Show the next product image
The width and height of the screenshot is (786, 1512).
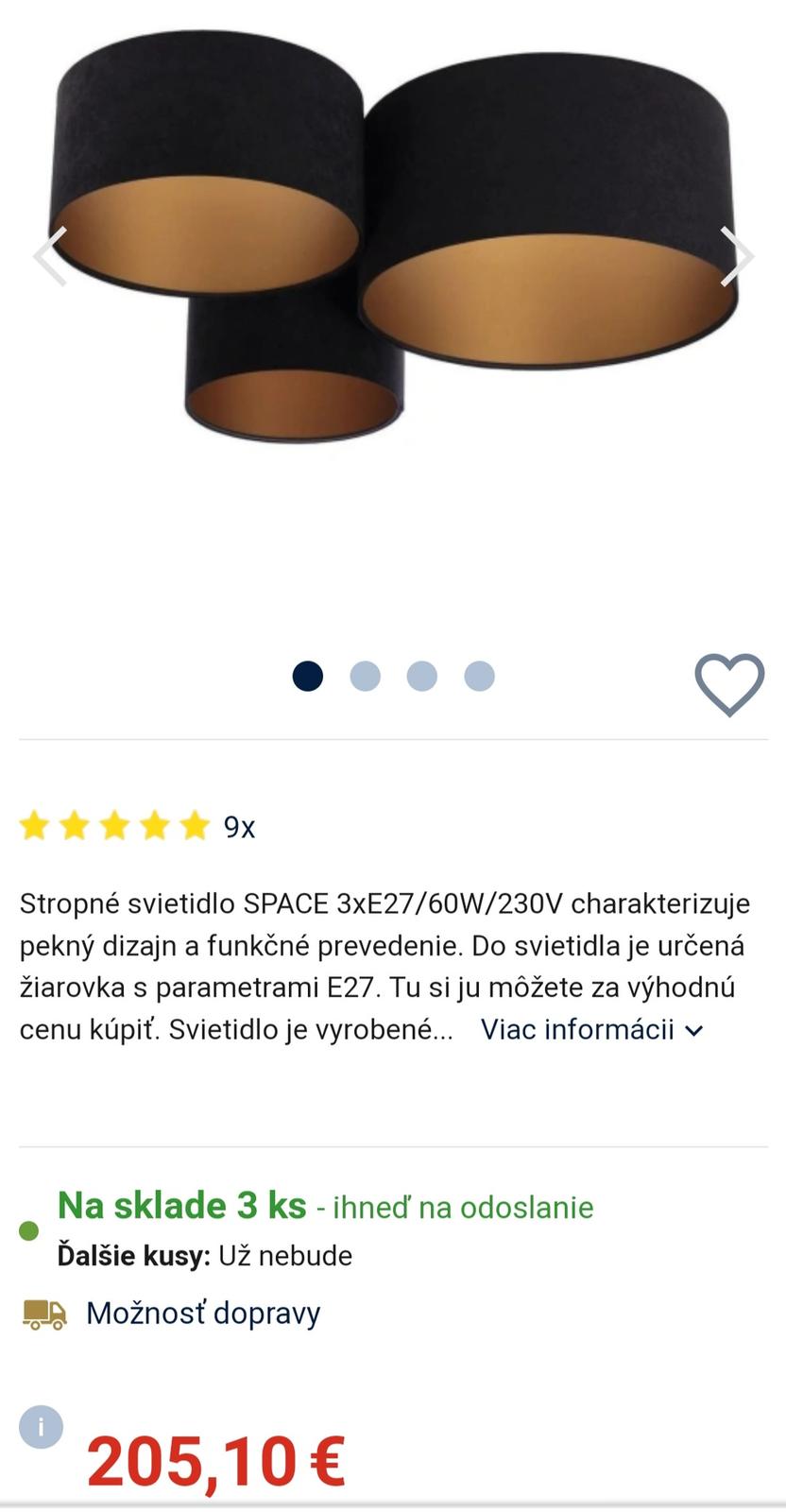736,256
